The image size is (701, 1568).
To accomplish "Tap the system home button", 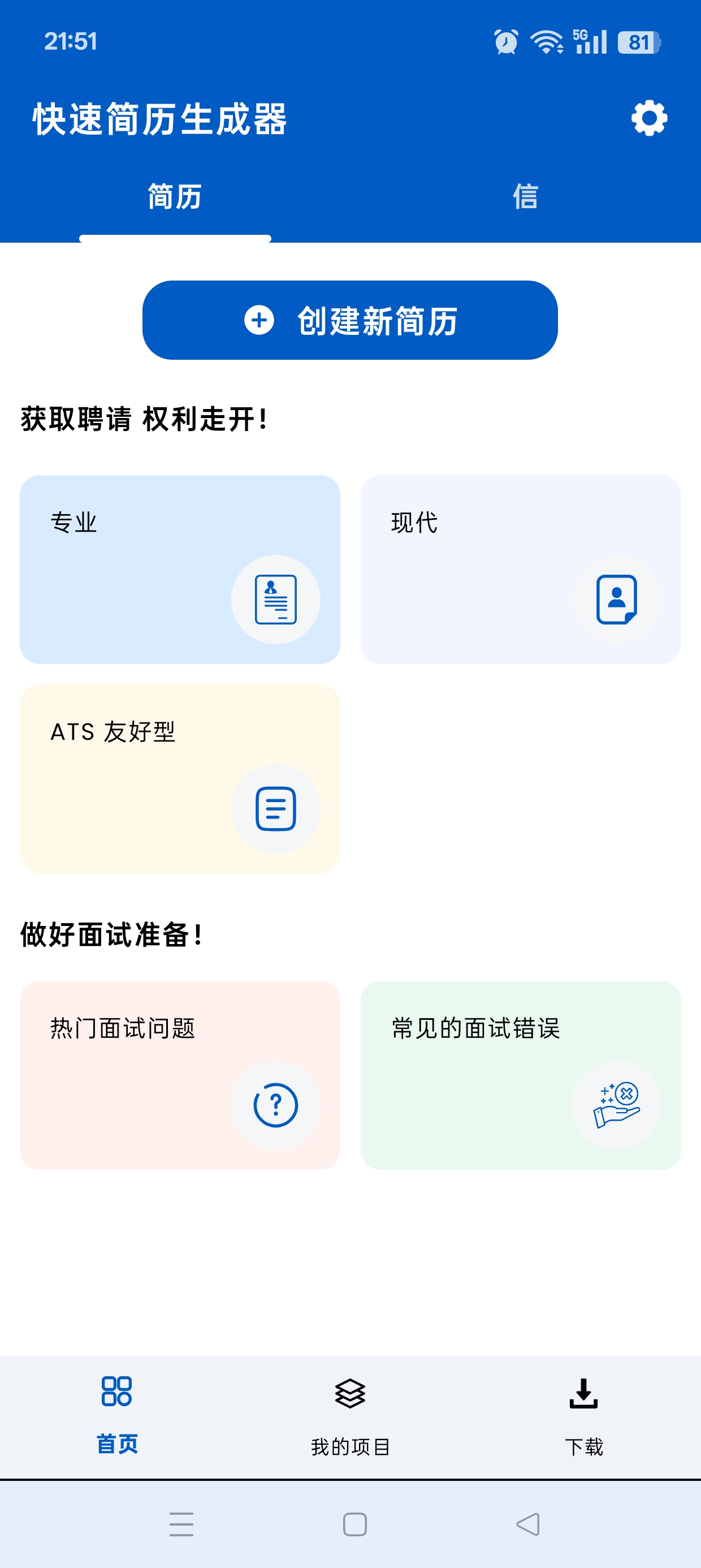I will point(355,1524).
